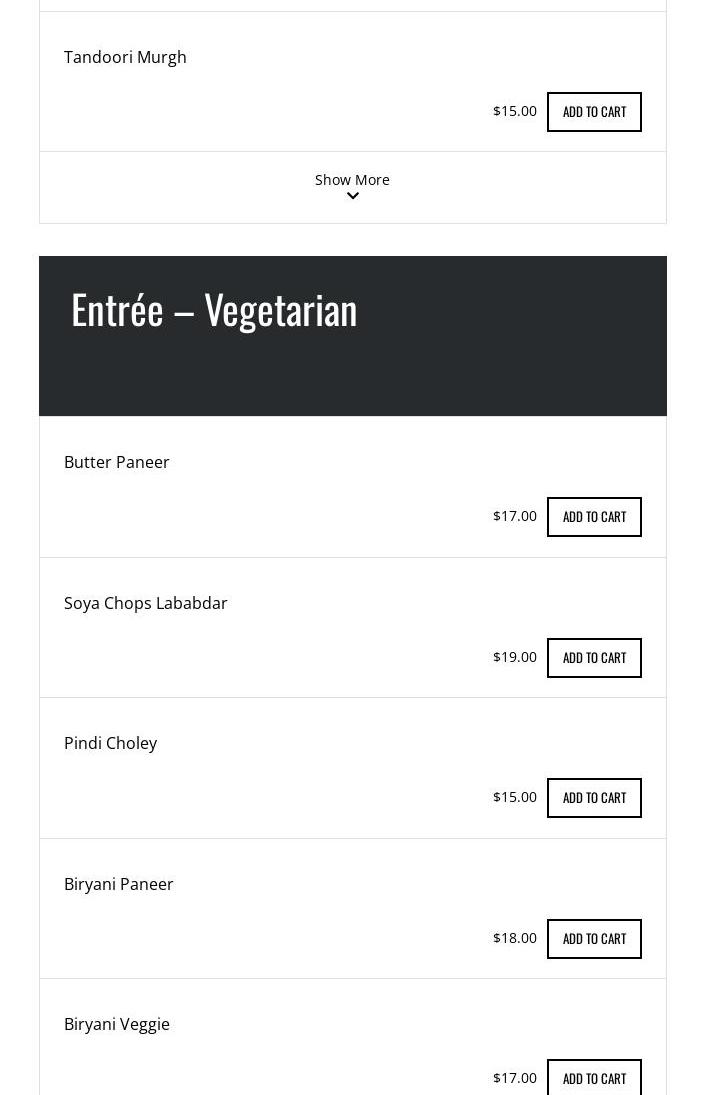Add Pindi Choley to cart
Image resolution: width=705 pixels, height=1095 pixels.
point(594,798)
